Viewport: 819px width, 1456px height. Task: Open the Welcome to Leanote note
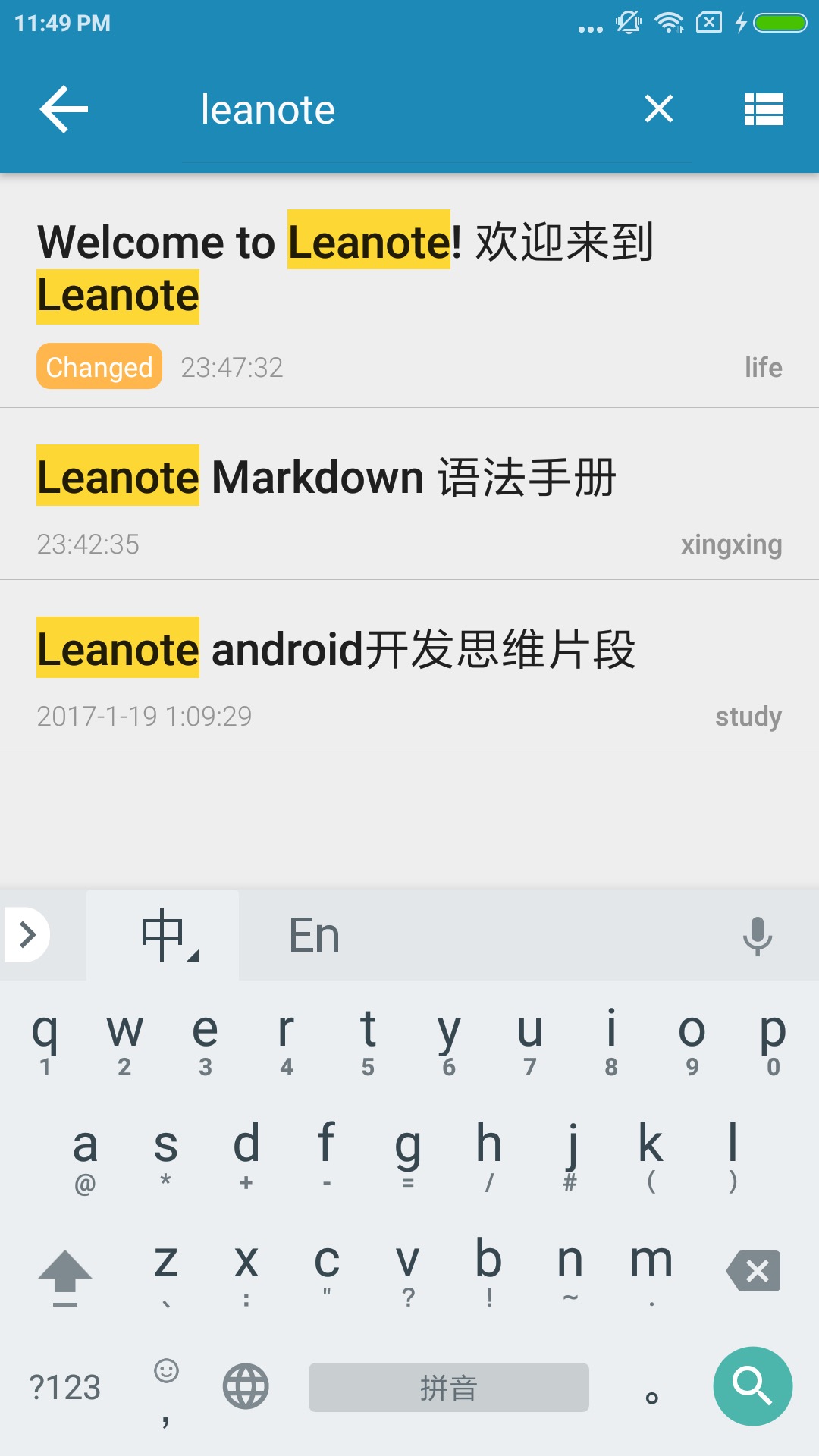409,291
